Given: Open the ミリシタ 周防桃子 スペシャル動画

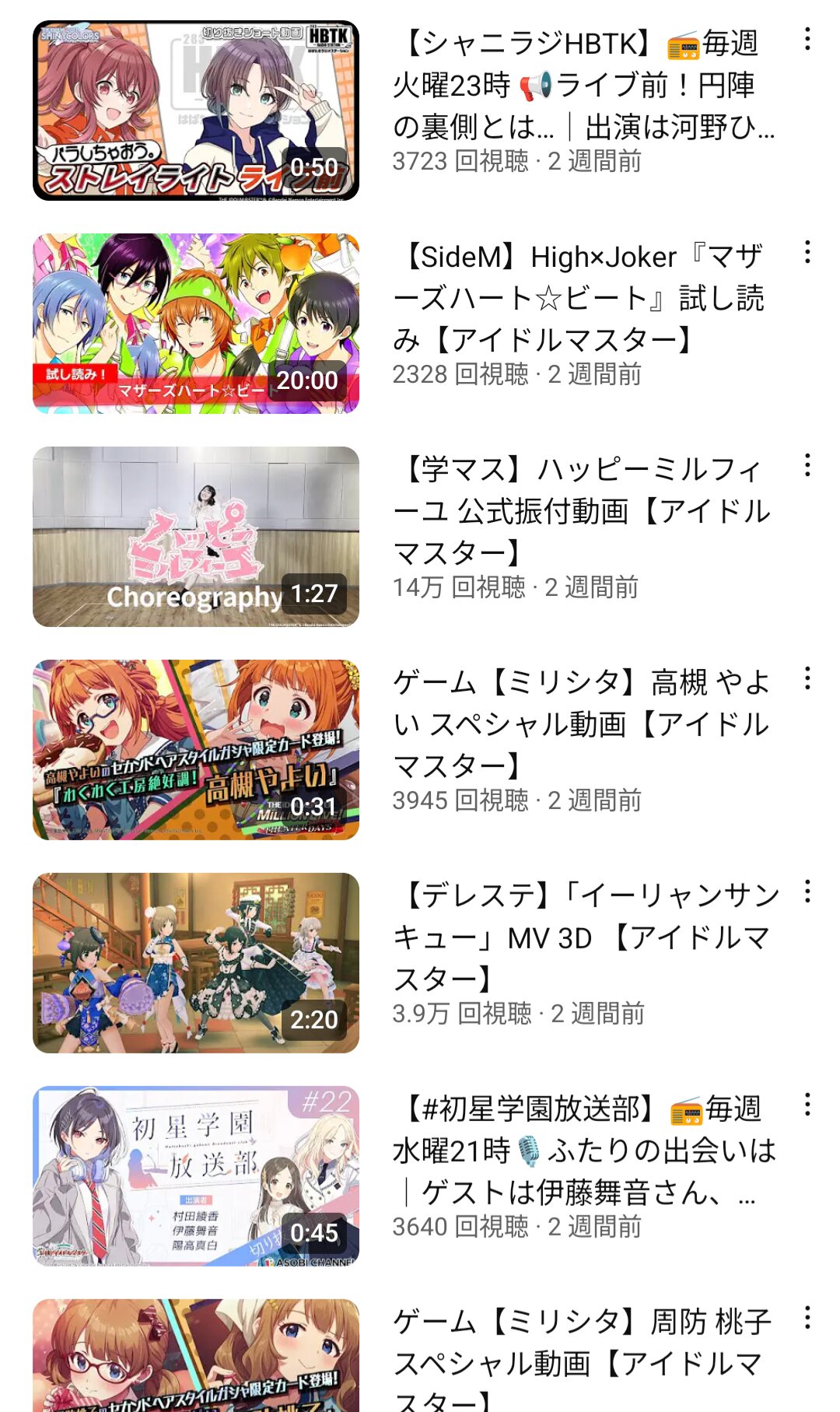Looking at the screenshot, I should (x=196, y=1355).
